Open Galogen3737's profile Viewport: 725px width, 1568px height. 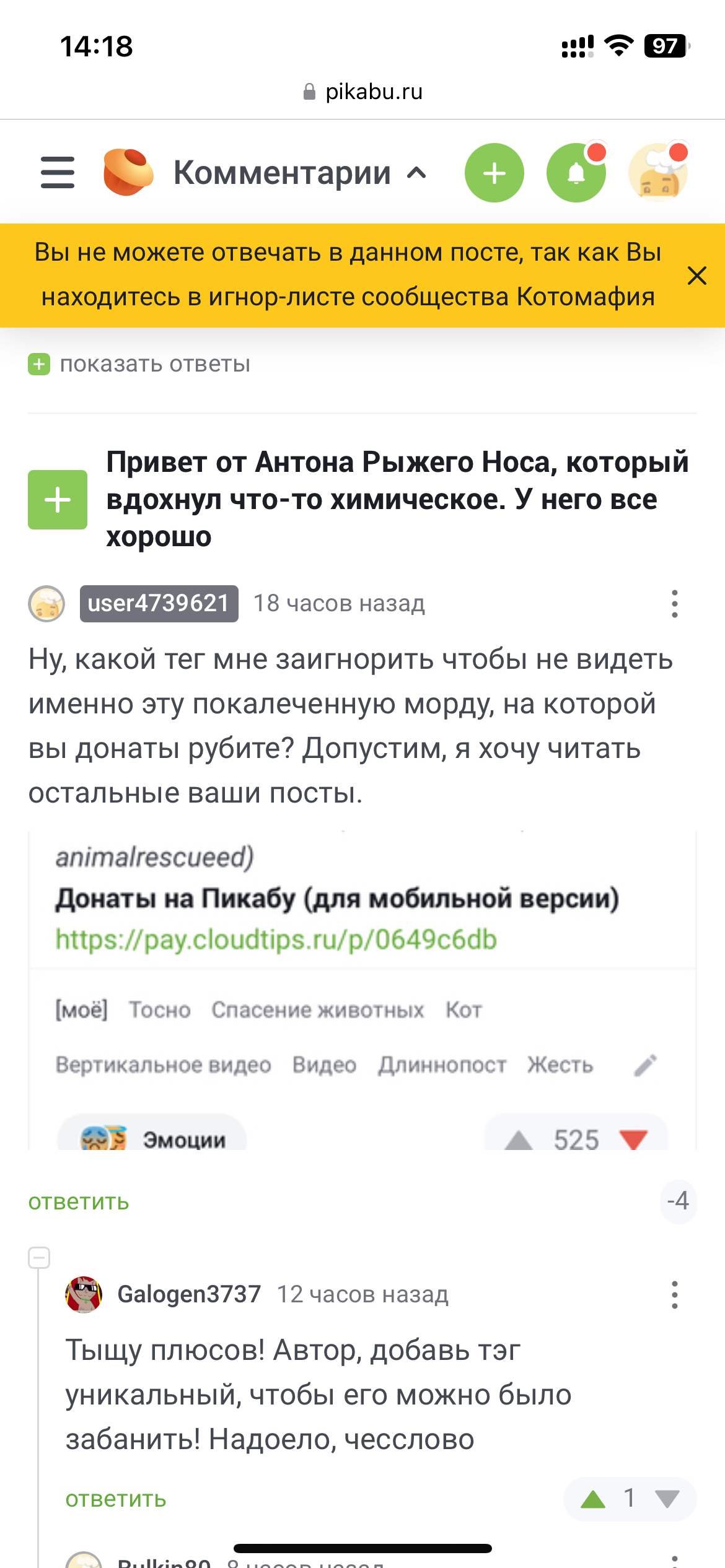click(188, 1294)
